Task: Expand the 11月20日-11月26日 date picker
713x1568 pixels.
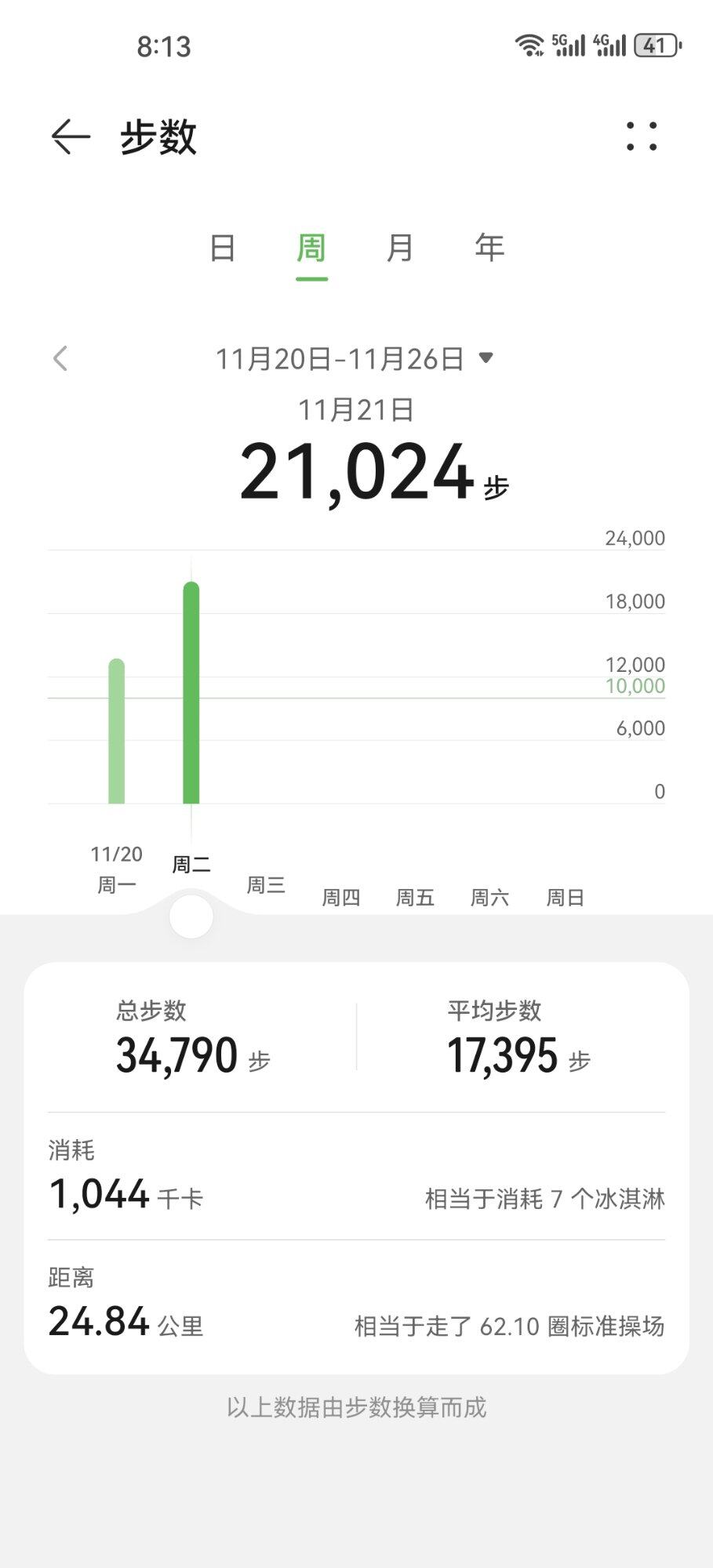Action: (355, 359)
